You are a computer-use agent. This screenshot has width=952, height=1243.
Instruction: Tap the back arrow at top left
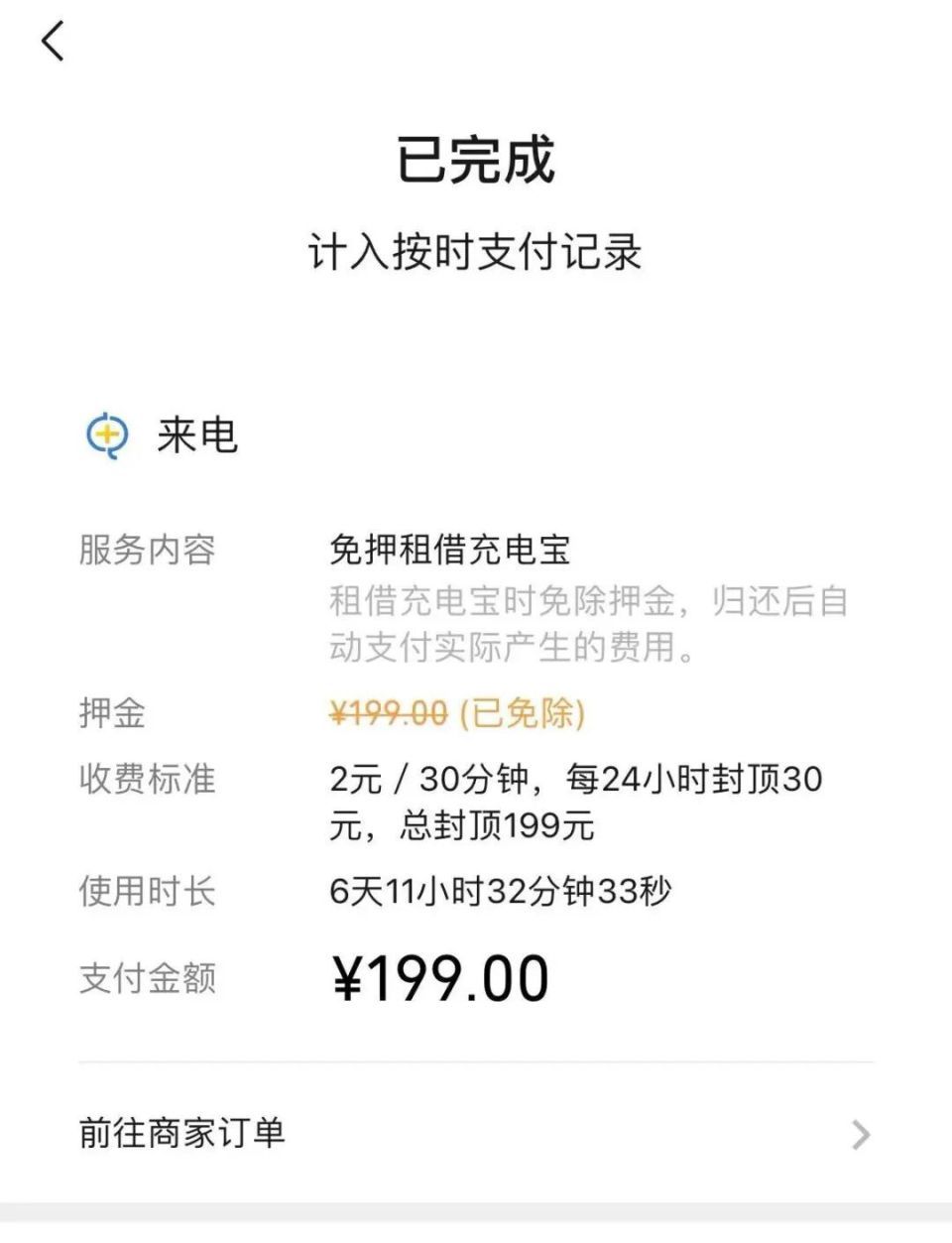click(x=52, y=43)
